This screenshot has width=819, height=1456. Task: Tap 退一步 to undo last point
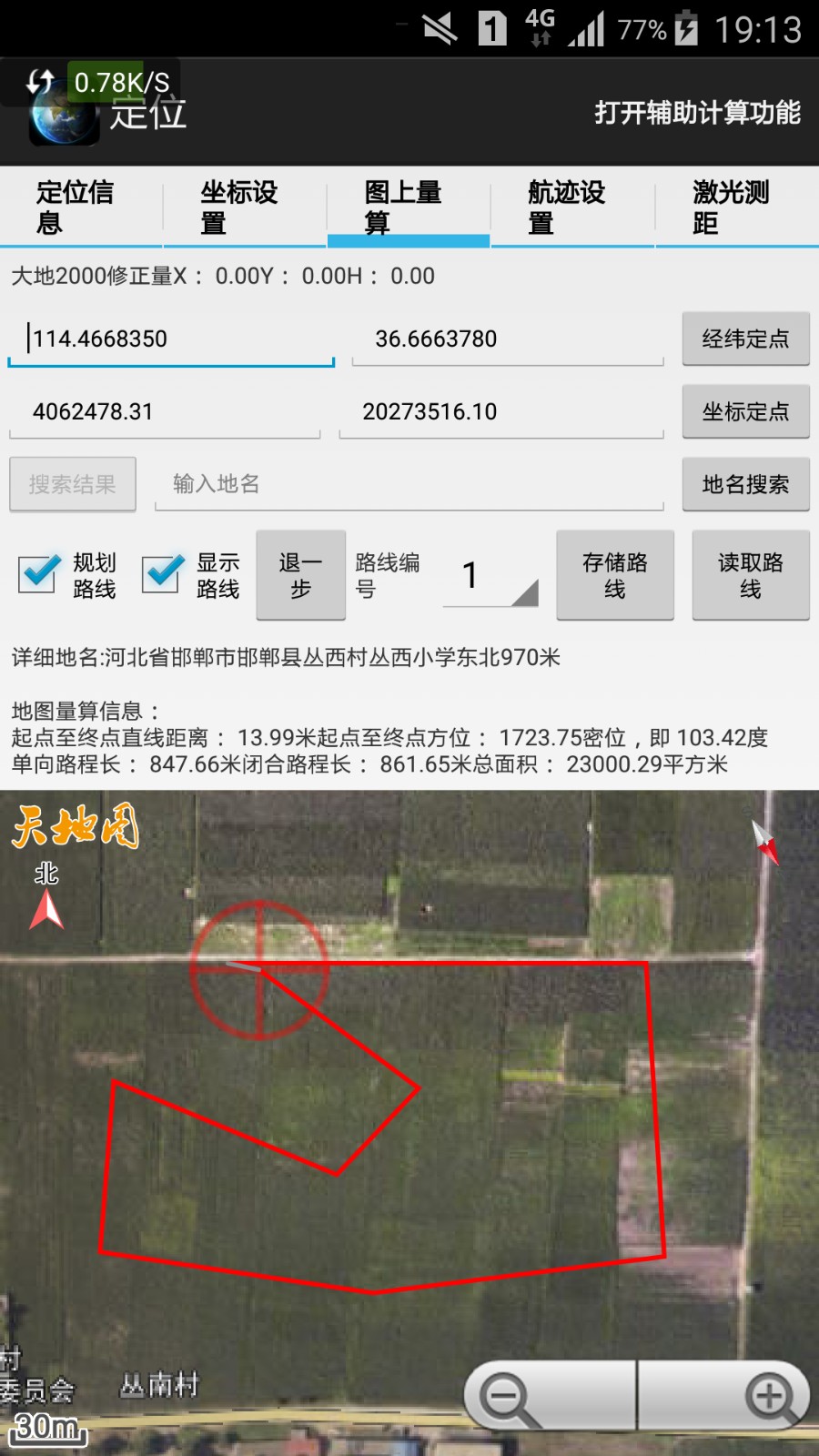coord(300,575)
